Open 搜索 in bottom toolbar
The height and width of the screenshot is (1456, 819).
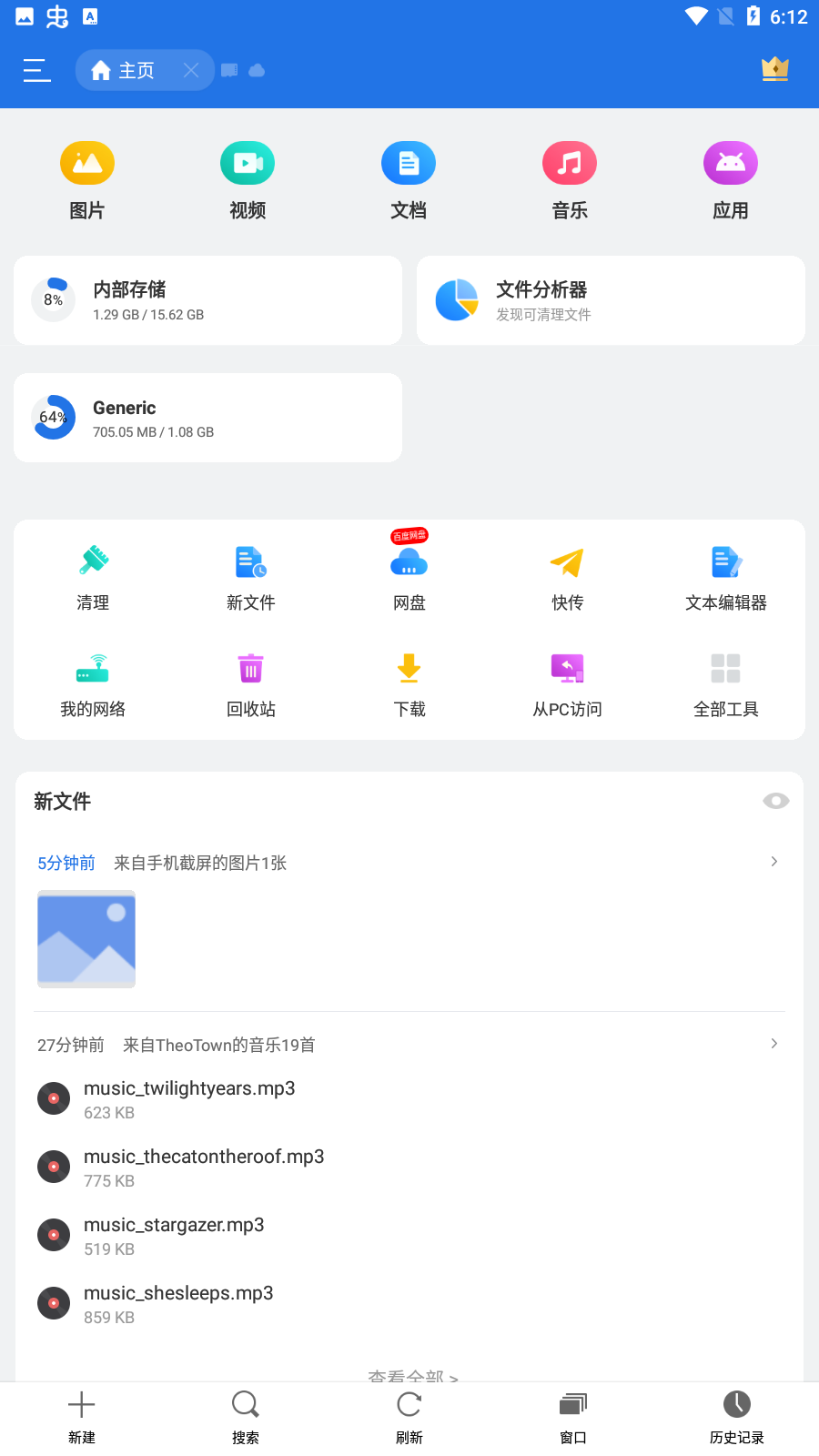[x=246, y=1417]
